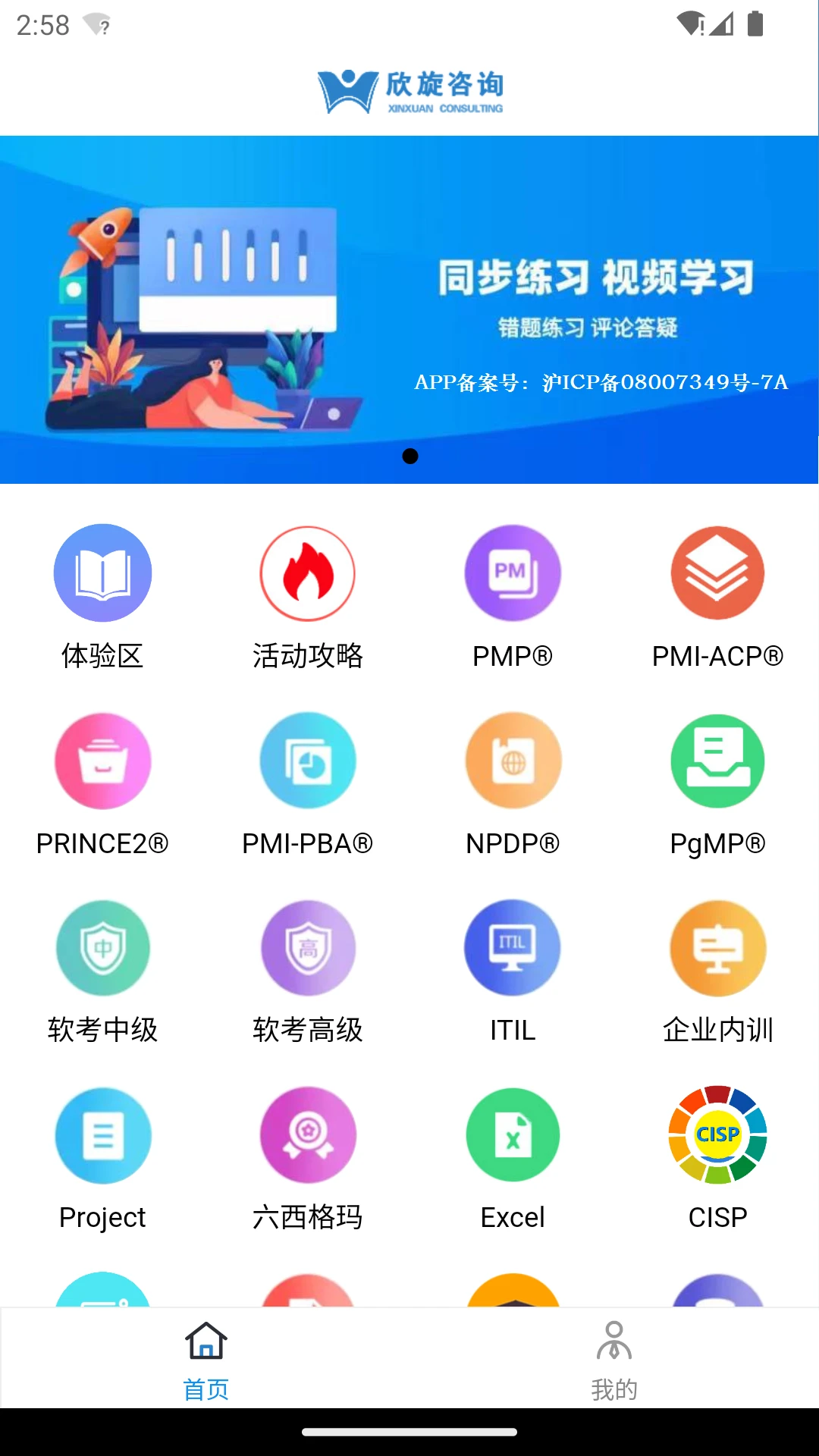Select the PgMP® course icon
This screenshot has width=819, height=1456.
tap(717, 761)
